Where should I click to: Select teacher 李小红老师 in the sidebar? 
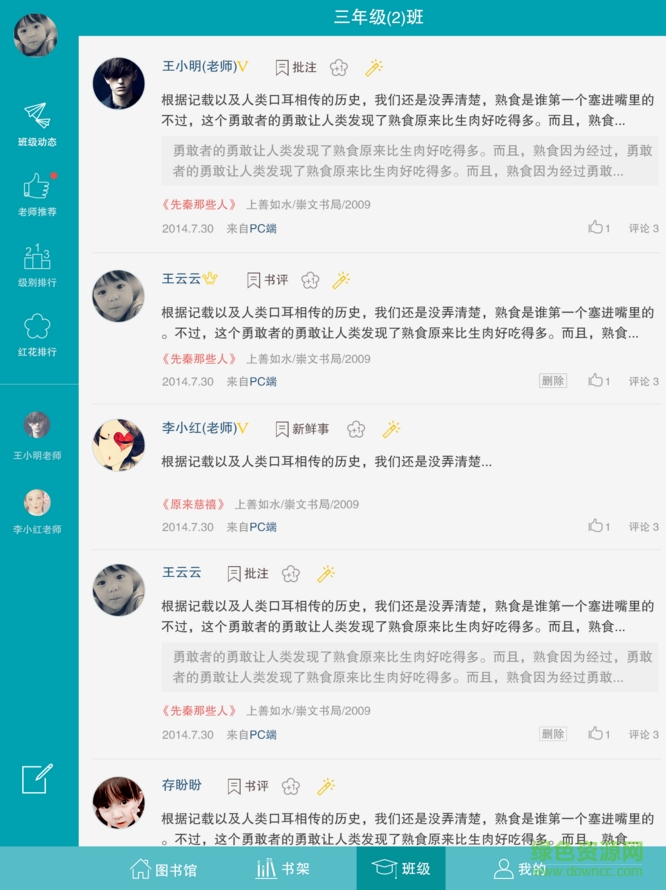[x=37, y=508]
